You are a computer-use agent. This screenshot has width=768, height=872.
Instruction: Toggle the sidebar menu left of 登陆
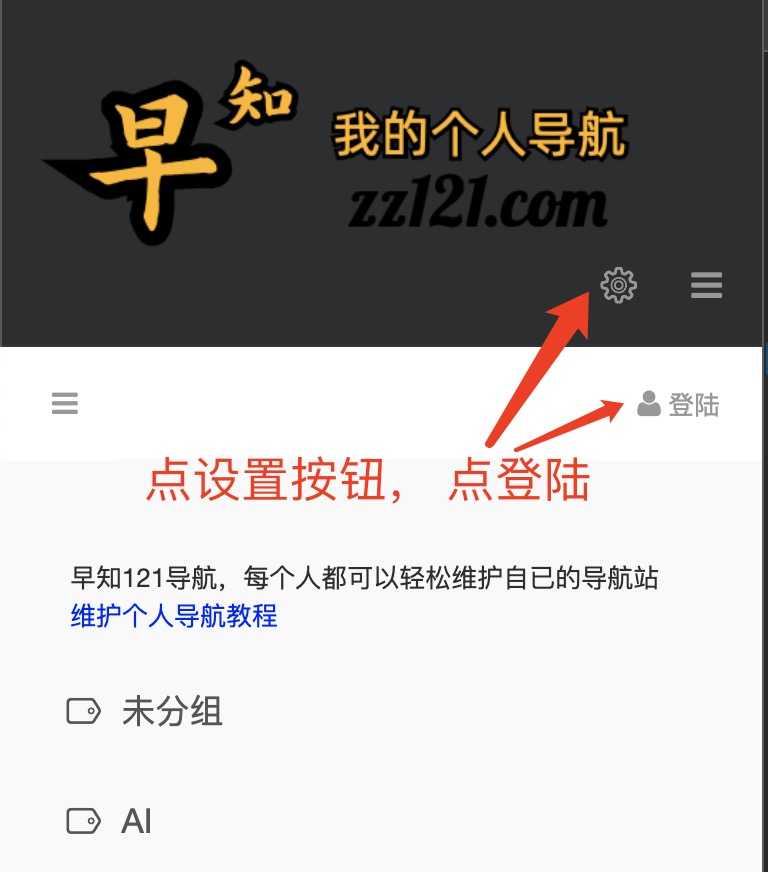[65, 404]
